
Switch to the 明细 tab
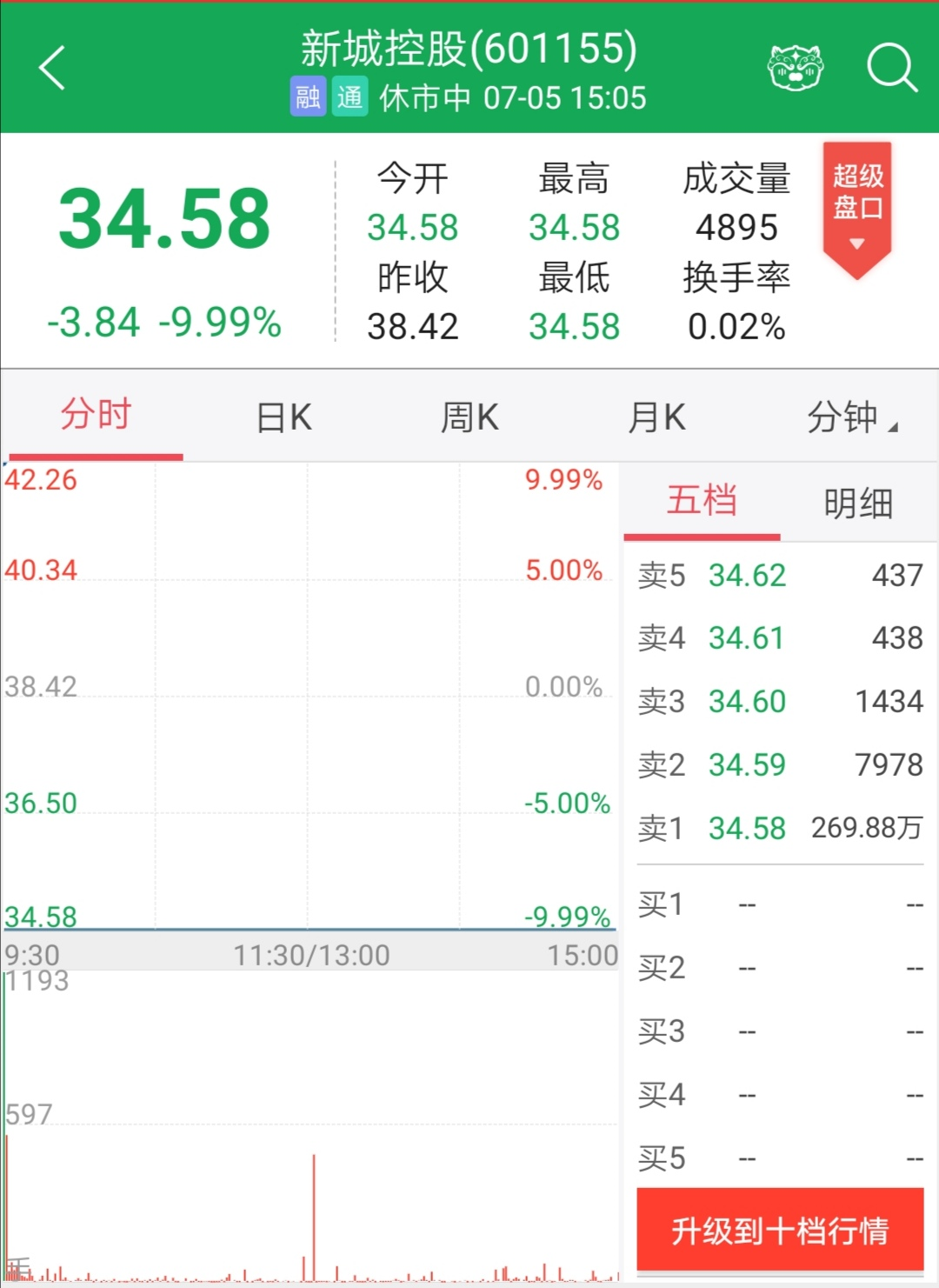(858, 503)
